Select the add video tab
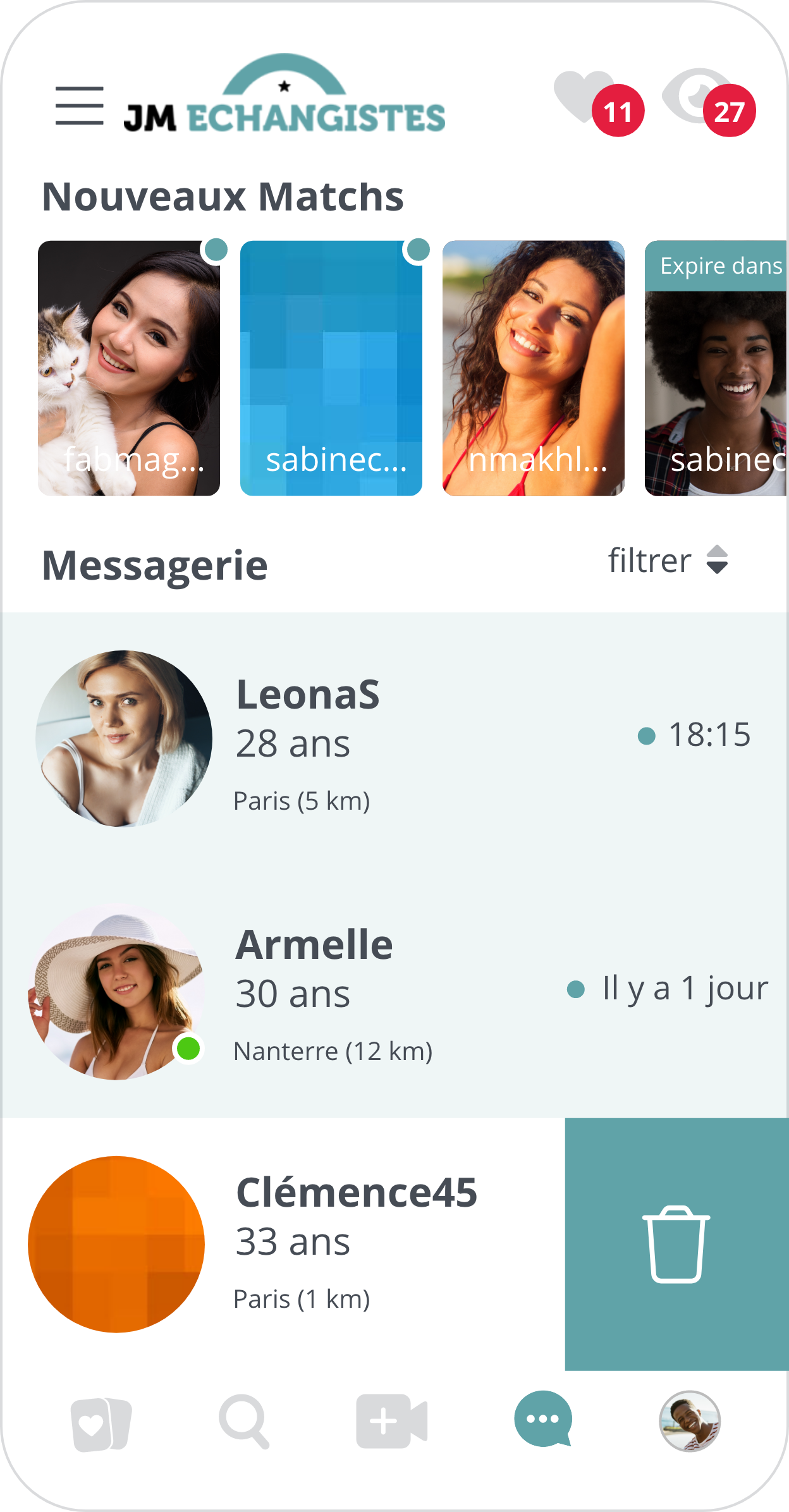 pyautogui.click(x=391, y=1421)
